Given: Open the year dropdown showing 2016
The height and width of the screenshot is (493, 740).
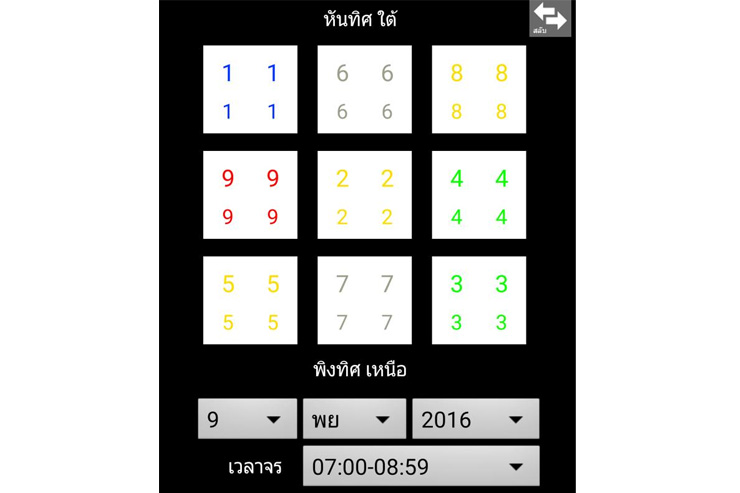Looking at the screenshot, I should [x=475, y=419].
